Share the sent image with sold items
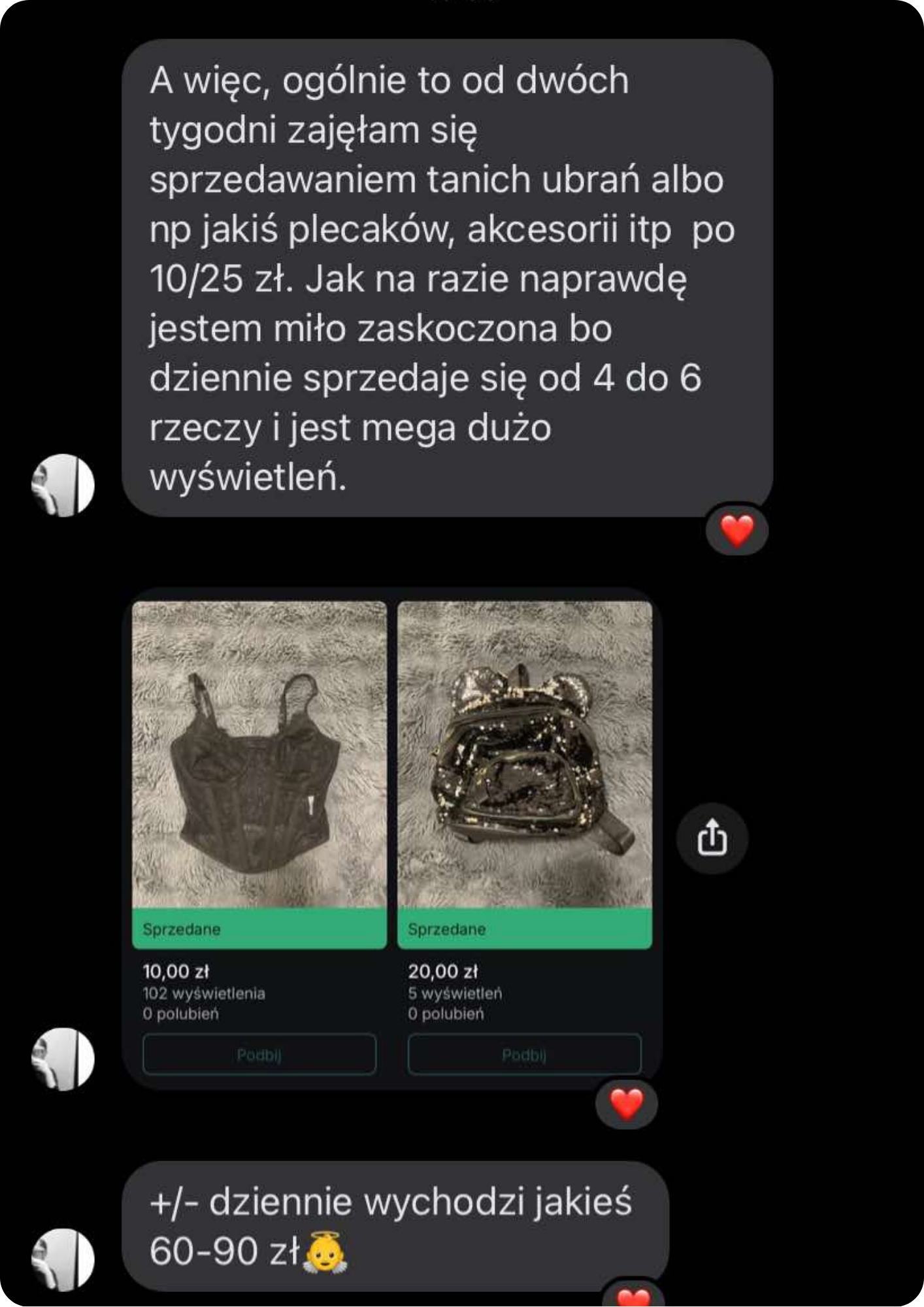 [712, 837]
